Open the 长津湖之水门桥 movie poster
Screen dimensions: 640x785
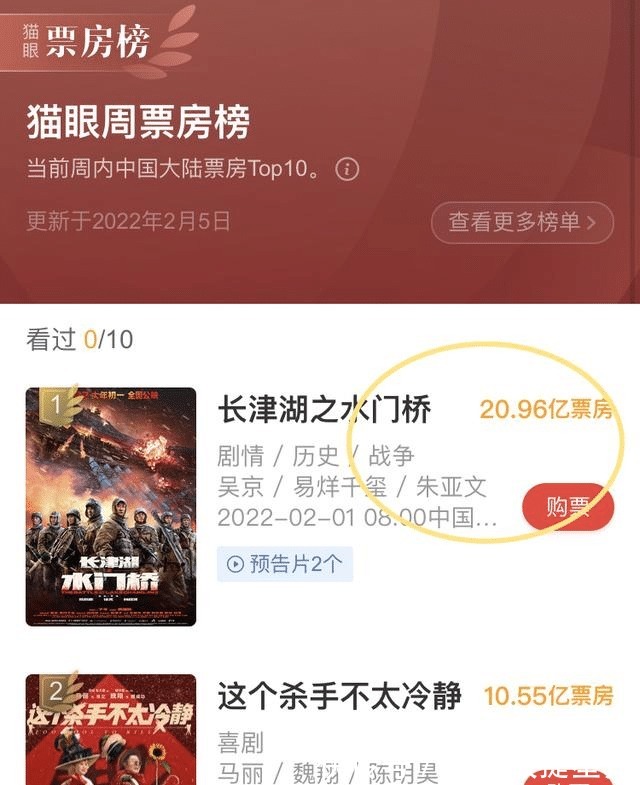(111, 507)
